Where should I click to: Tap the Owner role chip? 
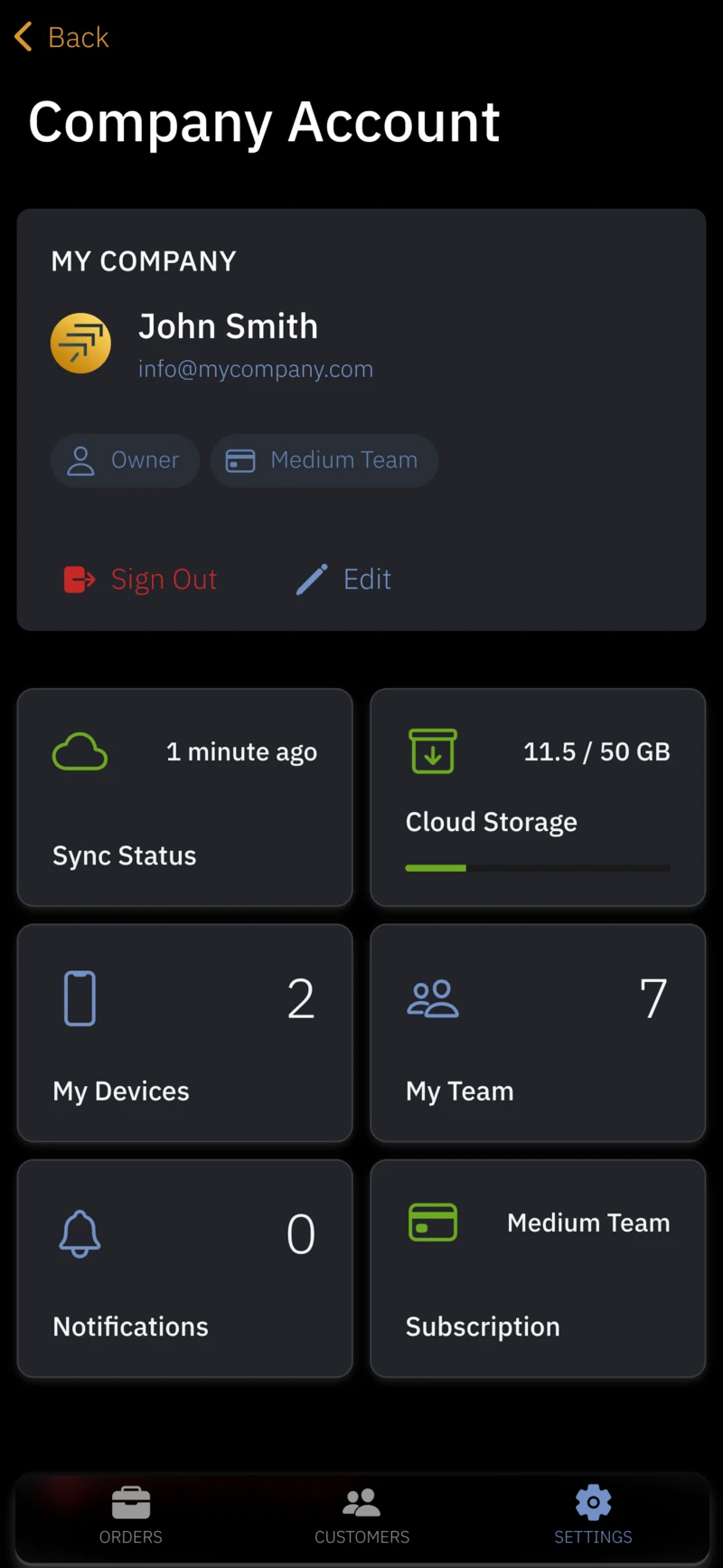click(x=125, y=460)
